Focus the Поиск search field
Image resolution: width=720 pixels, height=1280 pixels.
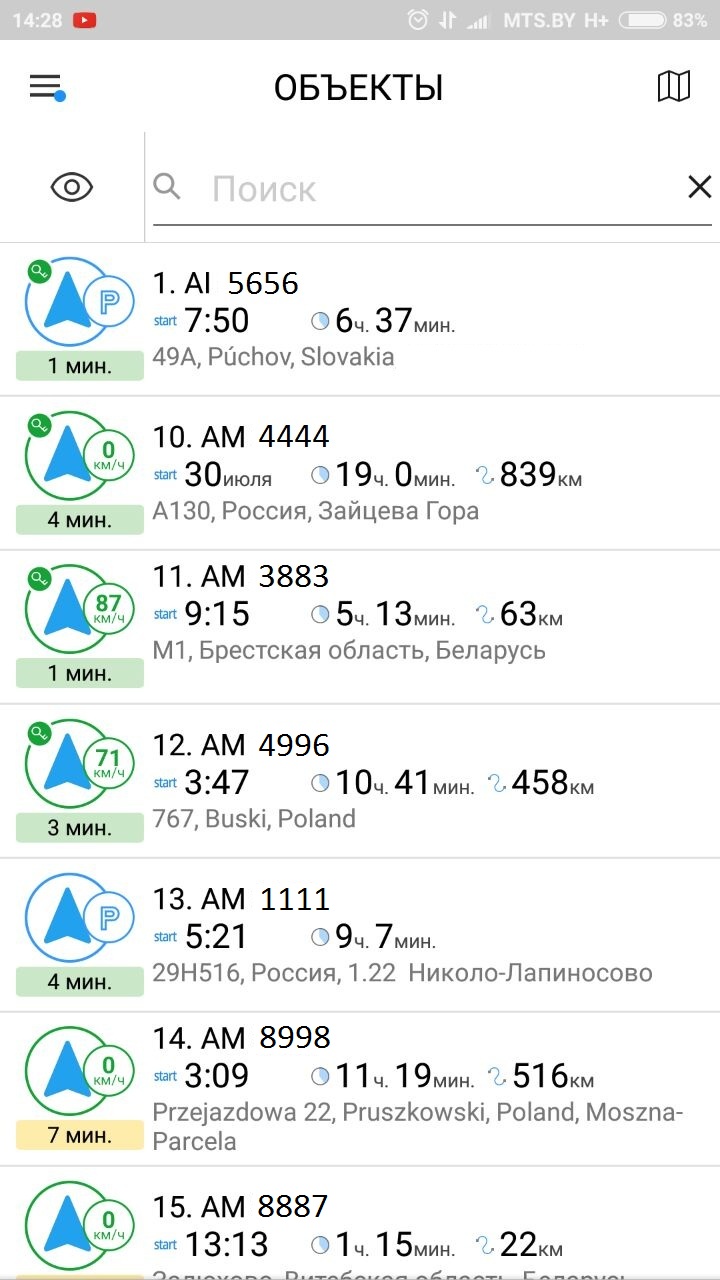[420, 189]
